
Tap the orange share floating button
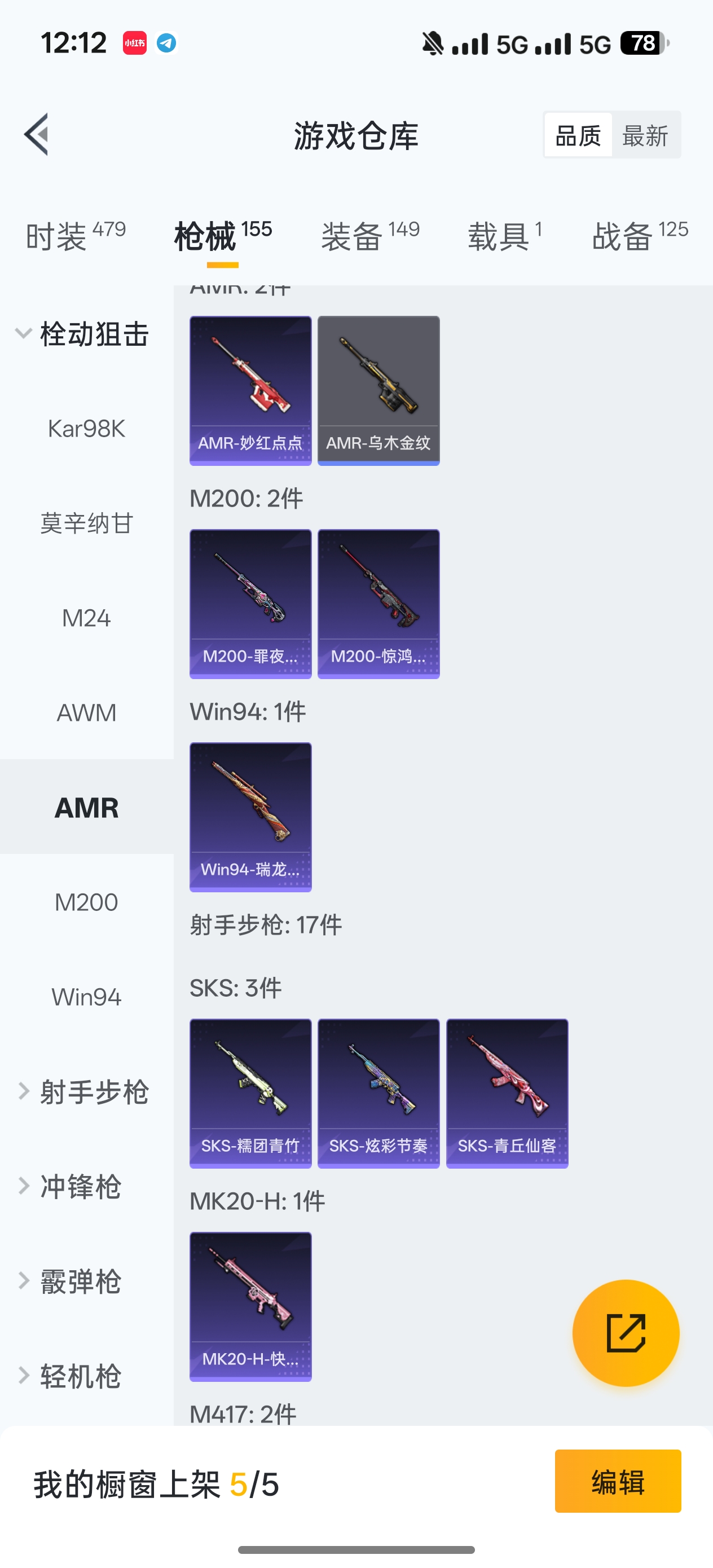[x=626, y=1332]
